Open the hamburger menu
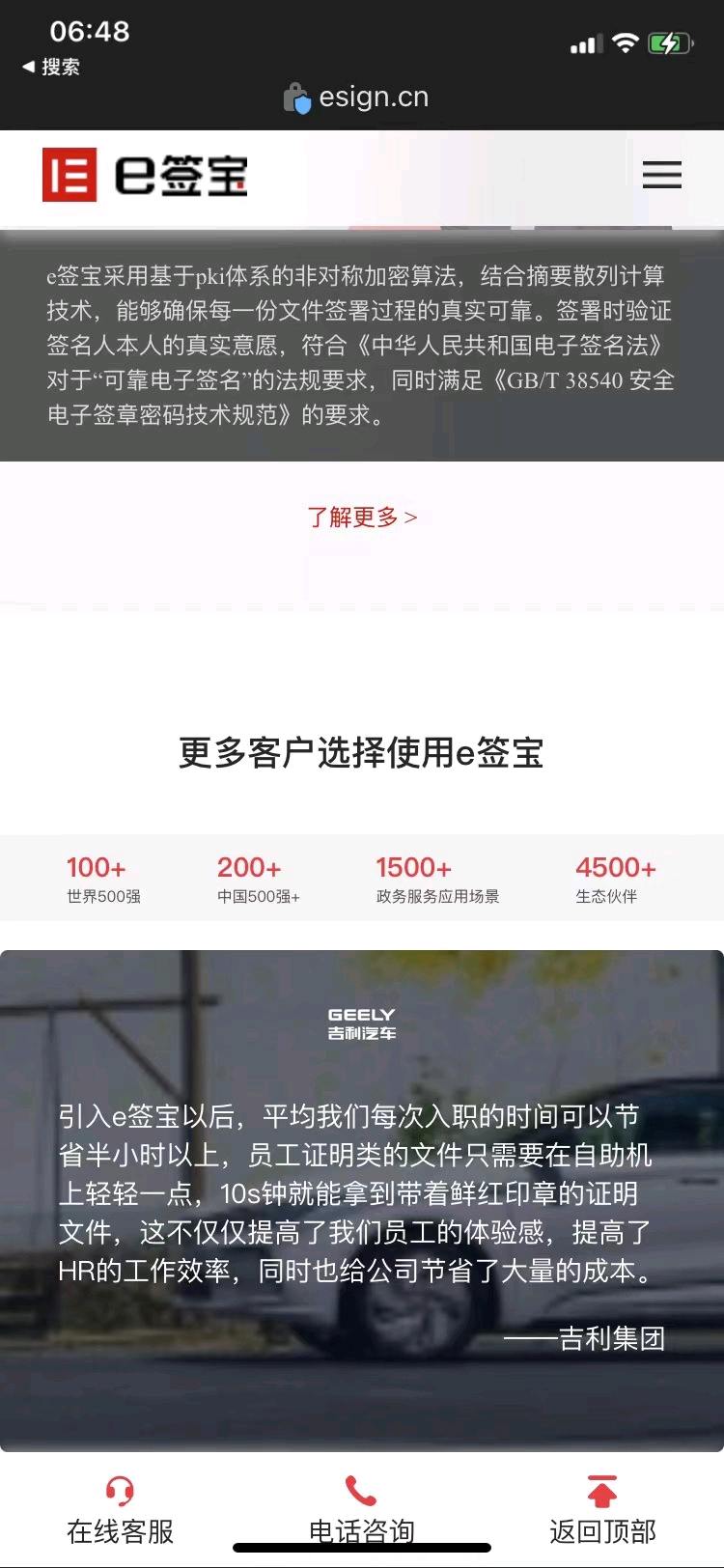The image size is (724, 1568). (x=662, y=175)
